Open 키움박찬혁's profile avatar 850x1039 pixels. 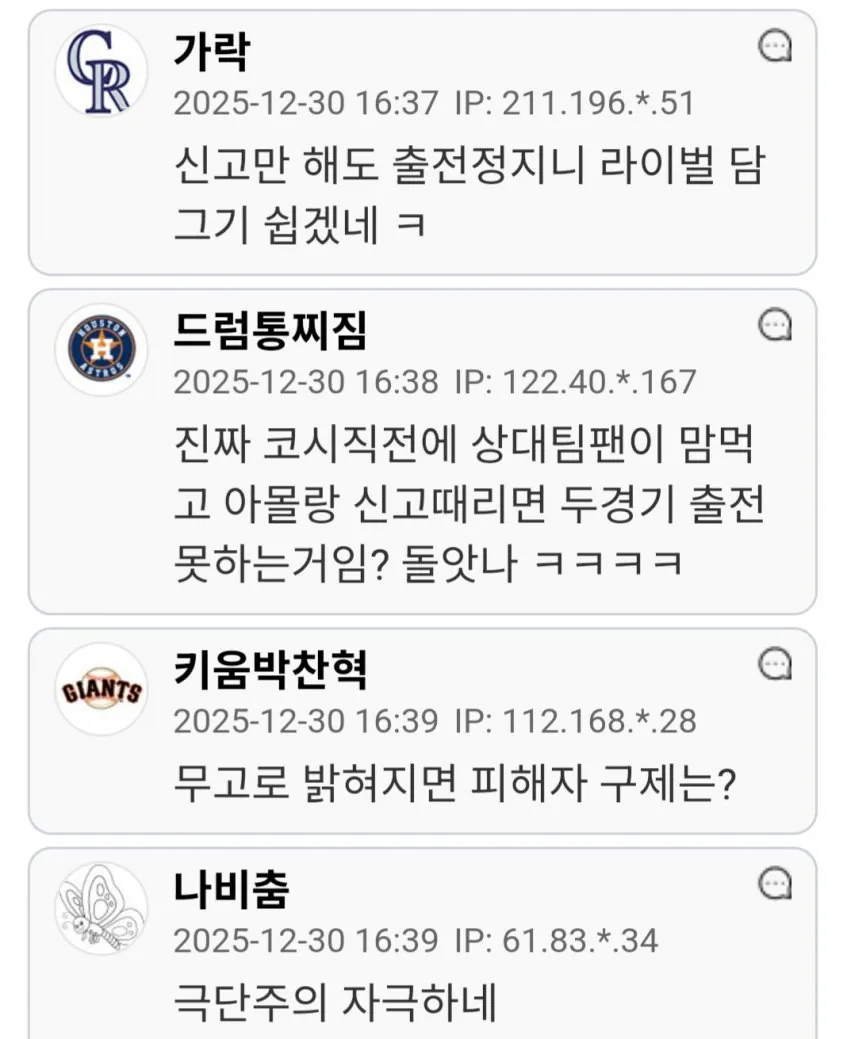point(101,690)
